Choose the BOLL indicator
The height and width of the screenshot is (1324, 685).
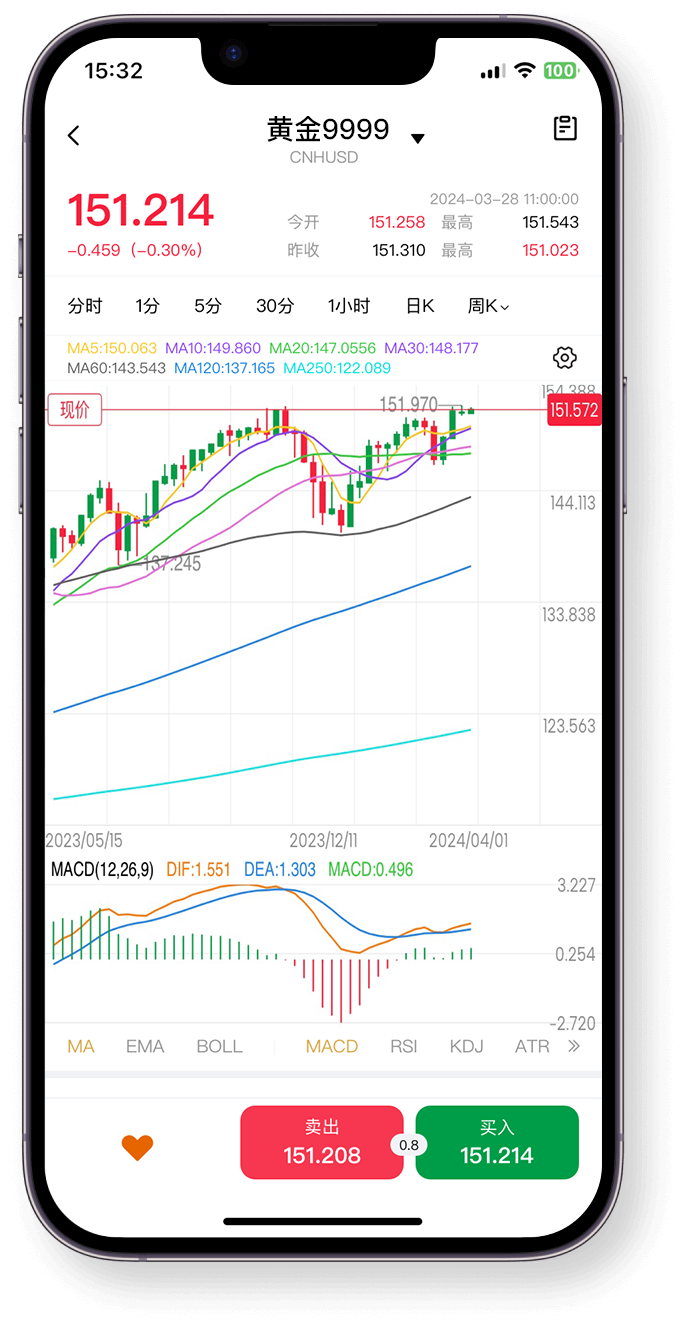click(219, 1046)
